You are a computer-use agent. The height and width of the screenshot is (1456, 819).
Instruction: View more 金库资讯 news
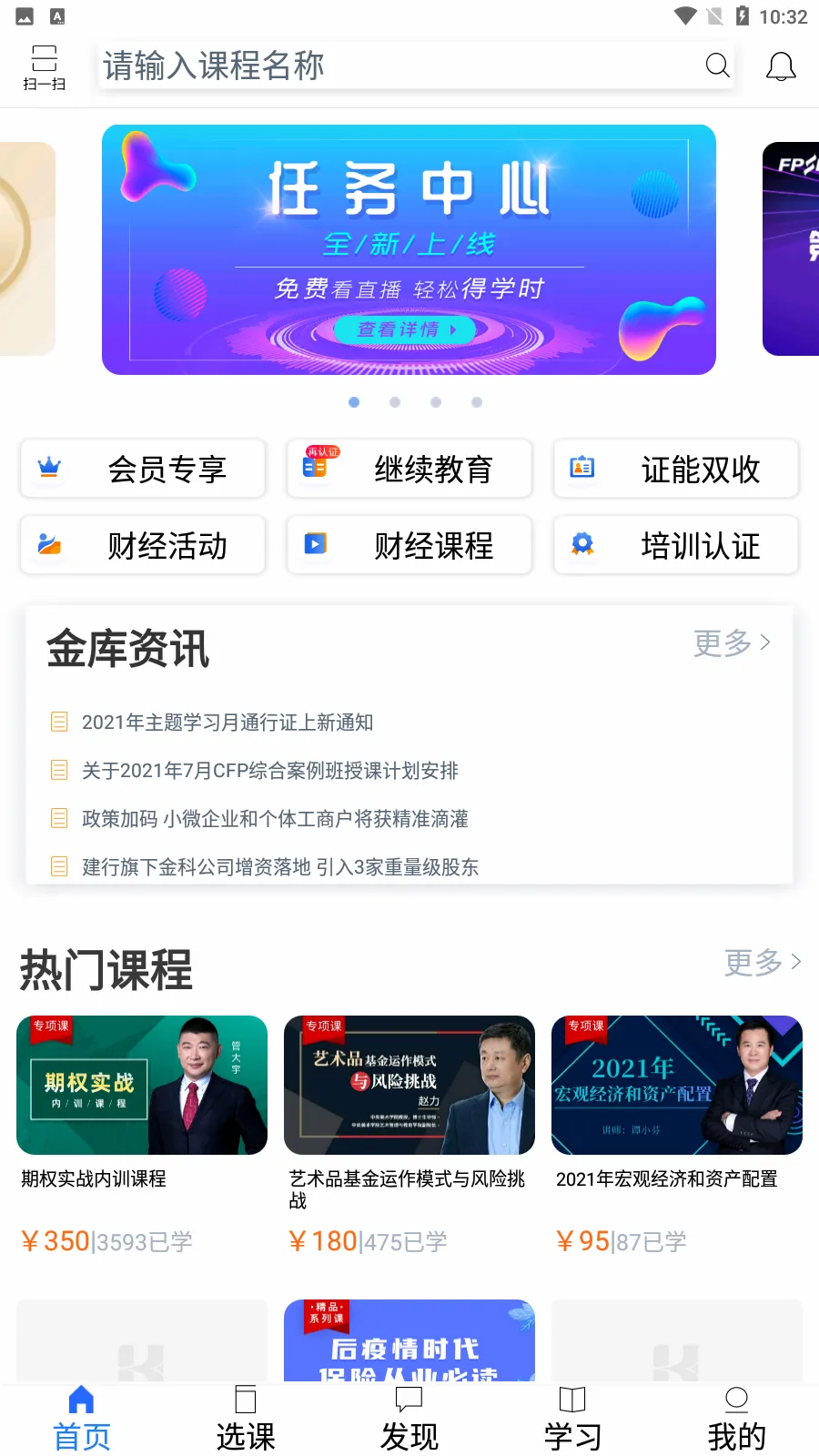click(x=732, y=643)
